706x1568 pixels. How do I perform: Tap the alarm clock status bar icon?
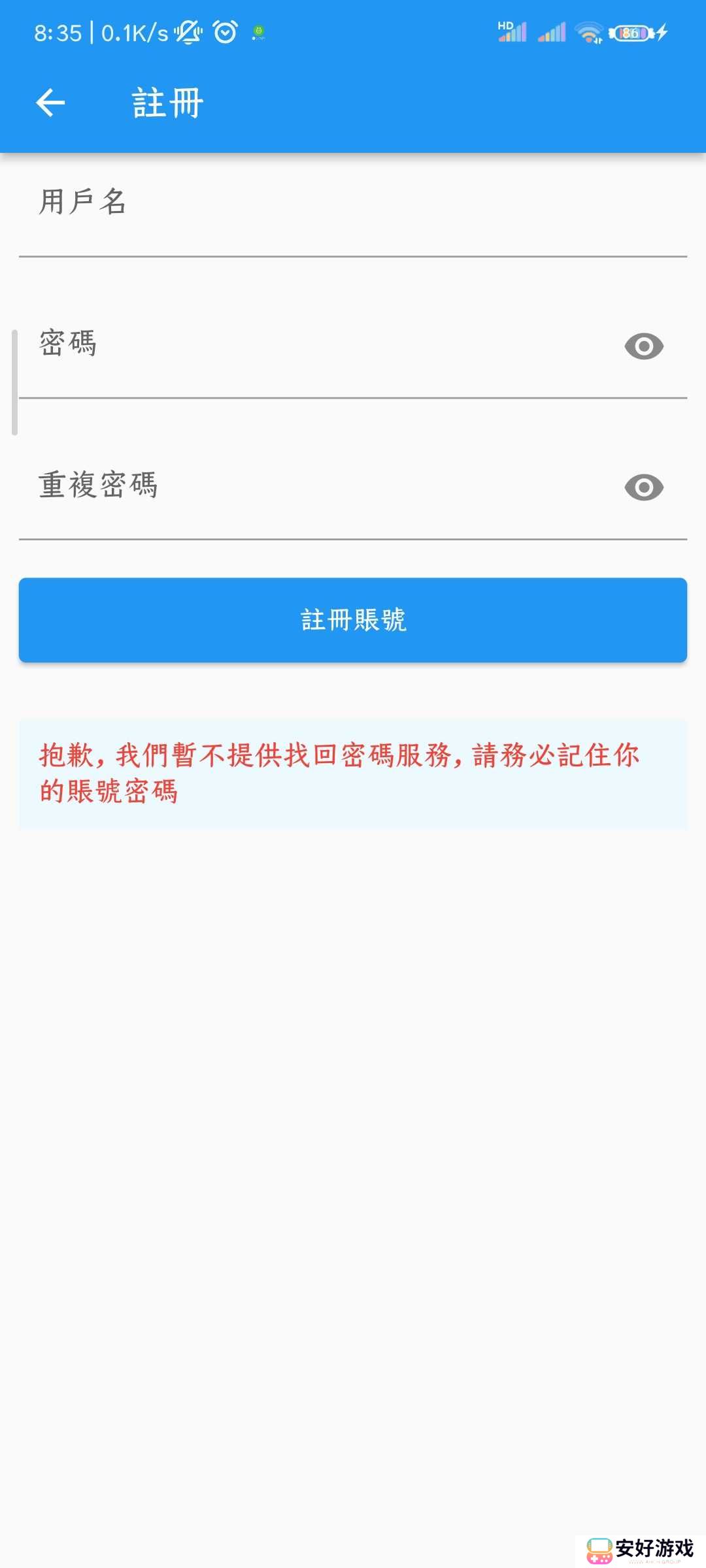(x=224, y=32)
